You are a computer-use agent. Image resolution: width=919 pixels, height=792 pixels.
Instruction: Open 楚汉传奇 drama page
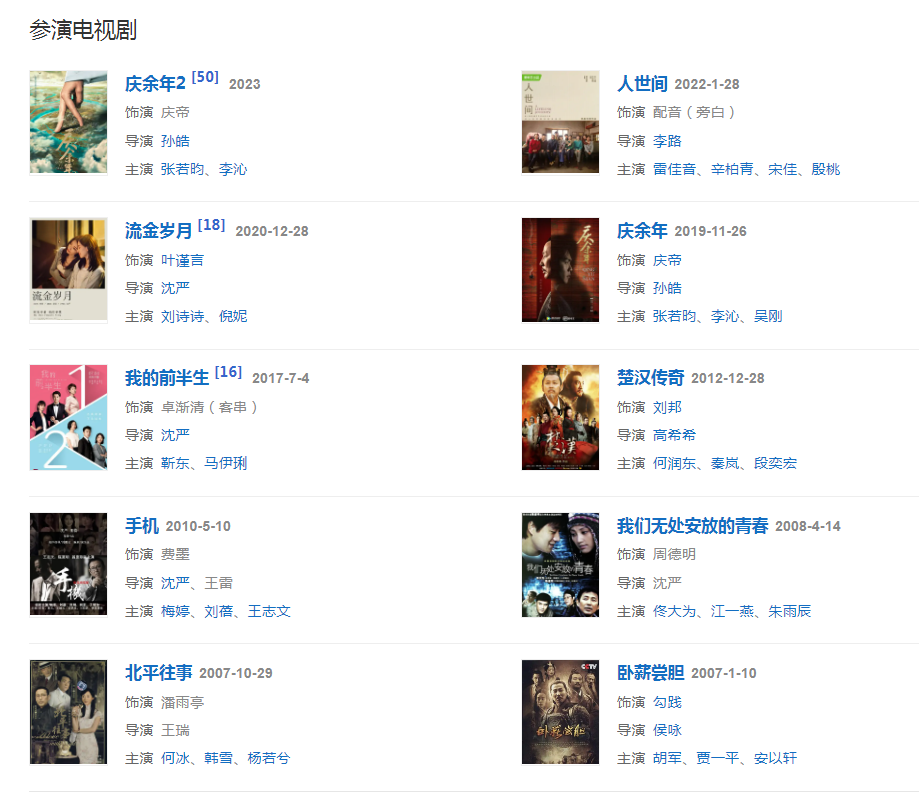pyautogui.click(x=650, y=378)
